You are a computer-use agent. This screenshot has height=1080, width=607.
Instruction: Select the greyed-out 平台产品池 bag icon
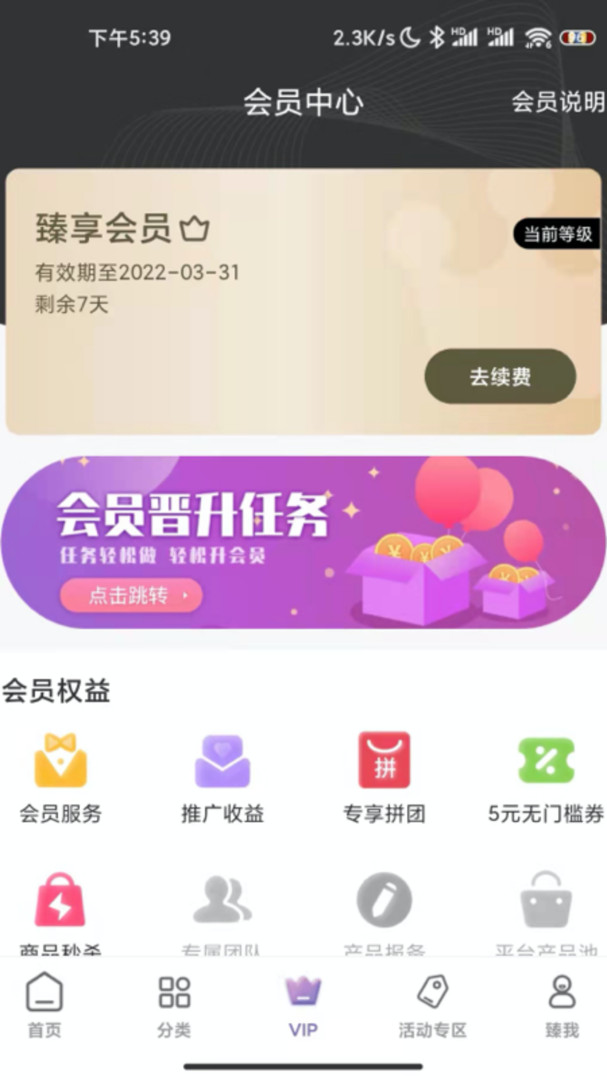(546, 900)
